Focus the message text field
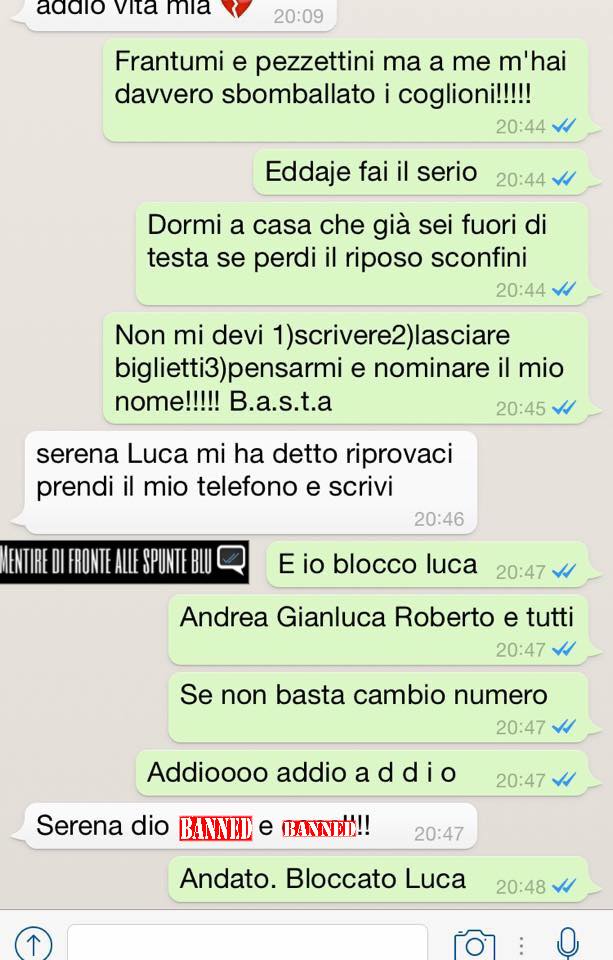Viewport: 613px width, 960px height. [247, 943]
